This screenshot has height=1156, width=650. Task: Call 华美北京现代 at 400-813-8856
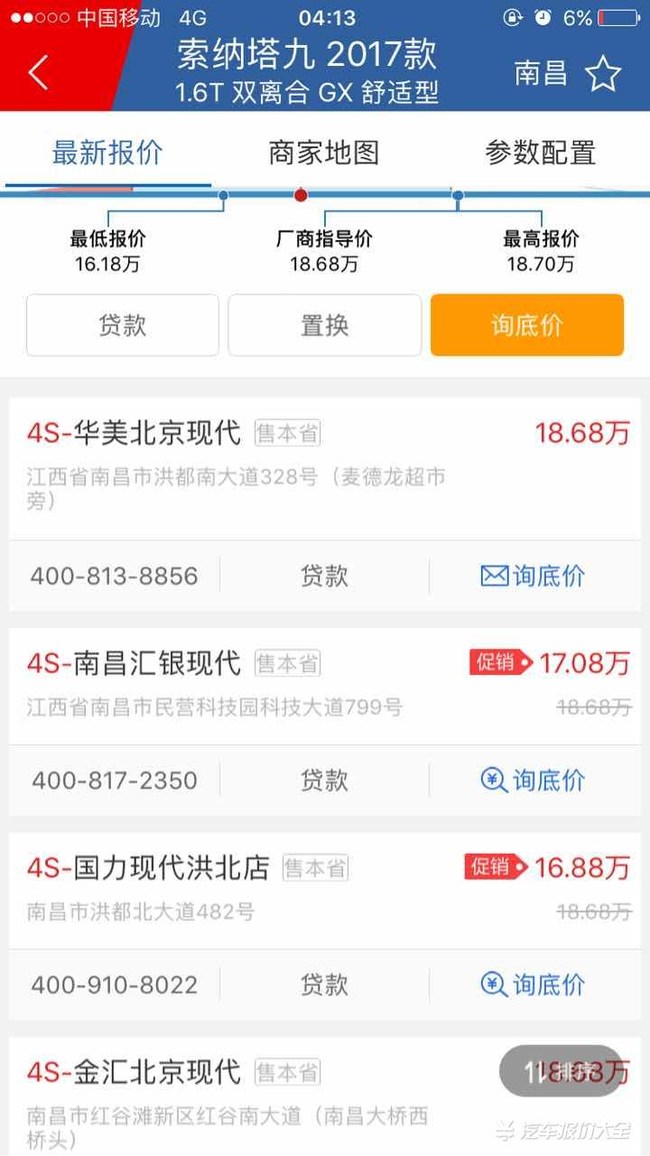[x=114, y=576]
